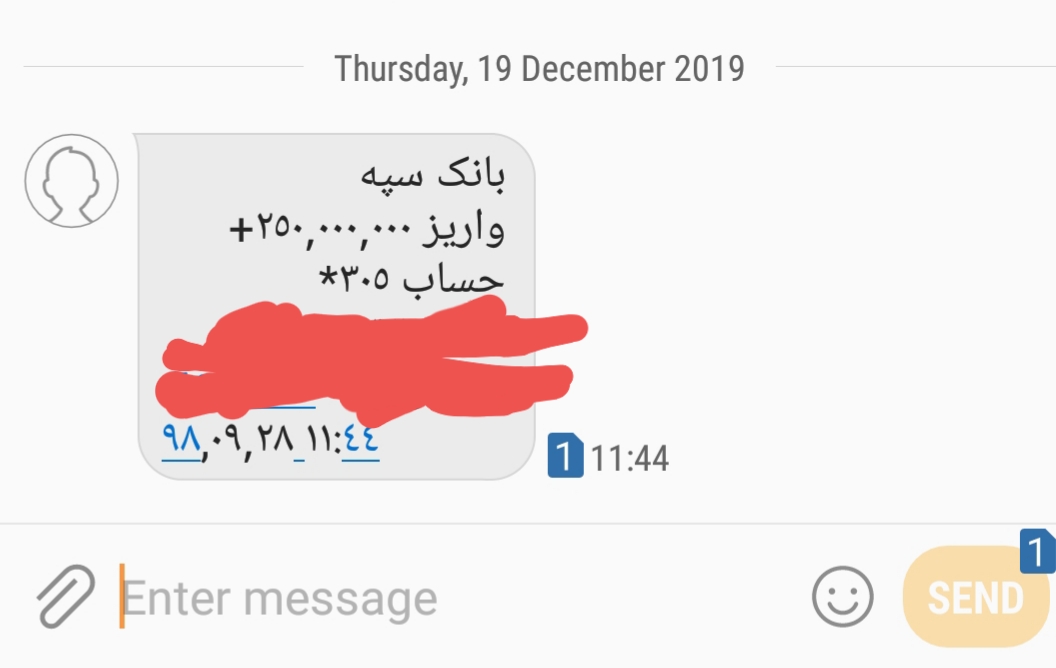Tap the underlined ٩٨ link in the message
This screenshot has height=668, width=1056.
click(x=181, y=440)
